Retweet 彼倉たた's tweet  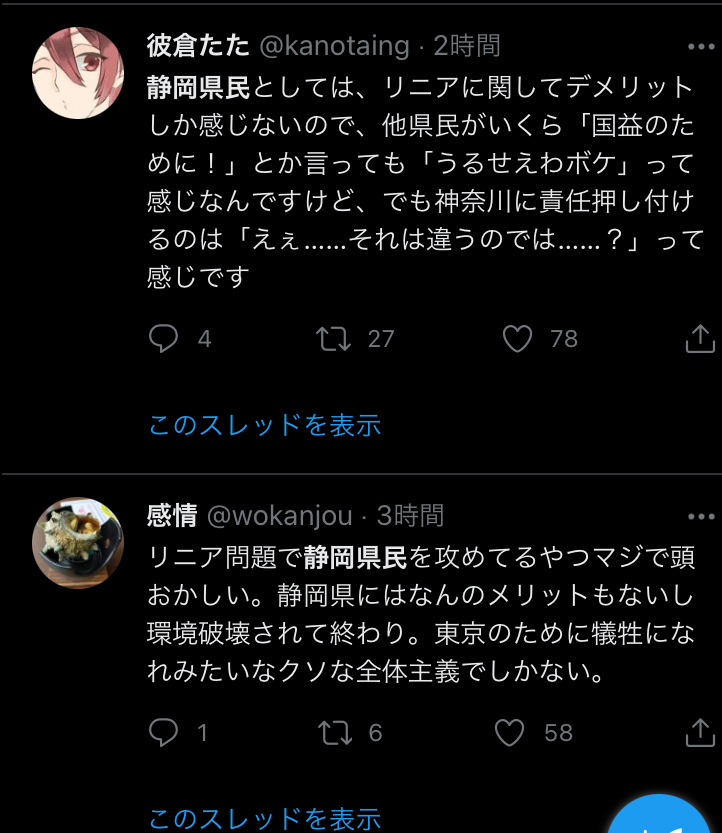coord(333,339)
